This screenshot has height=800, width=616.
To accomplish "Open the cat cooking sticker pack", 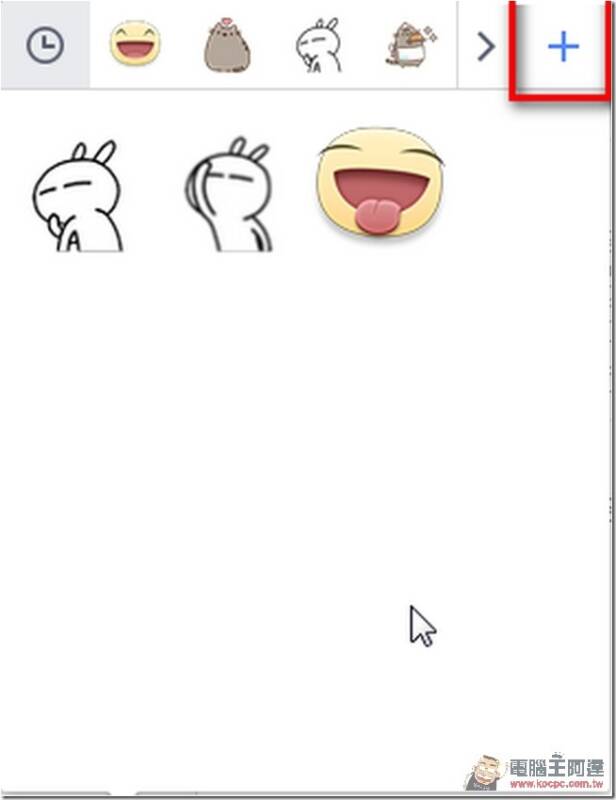I will [412, 47].
